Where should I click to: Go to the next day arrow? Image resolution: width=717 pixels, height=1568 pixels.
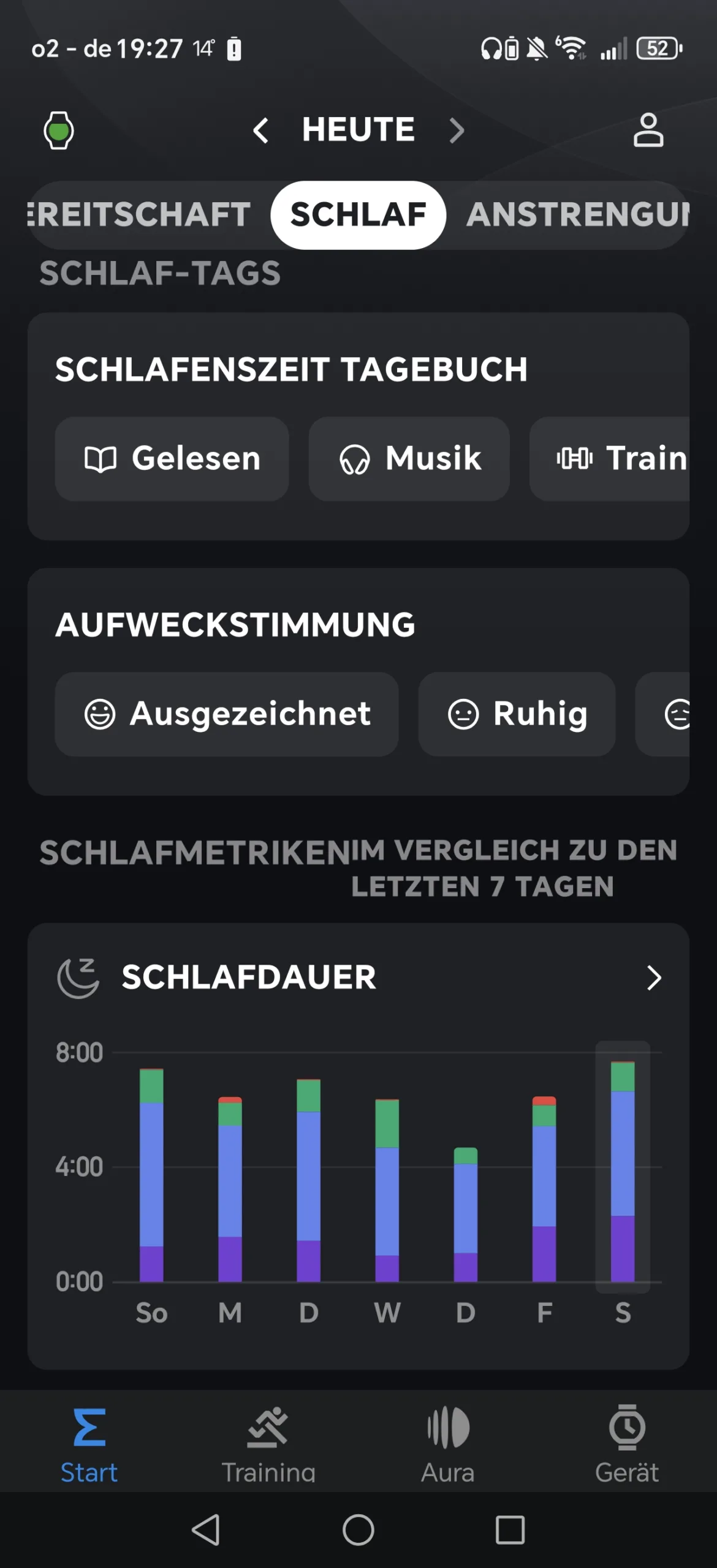pyautogui.click(x=457, y=130)
